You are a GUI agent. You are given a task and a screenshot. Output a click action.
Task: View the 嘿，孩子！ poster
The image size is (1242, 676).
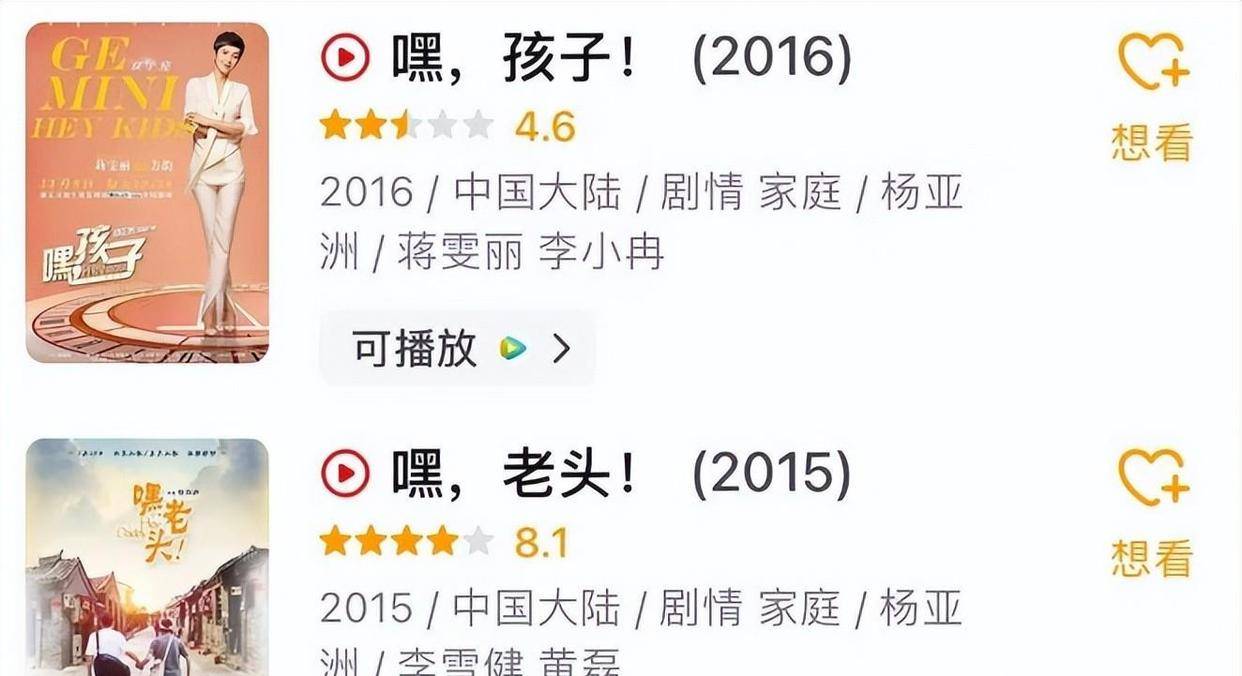point(147,192)
